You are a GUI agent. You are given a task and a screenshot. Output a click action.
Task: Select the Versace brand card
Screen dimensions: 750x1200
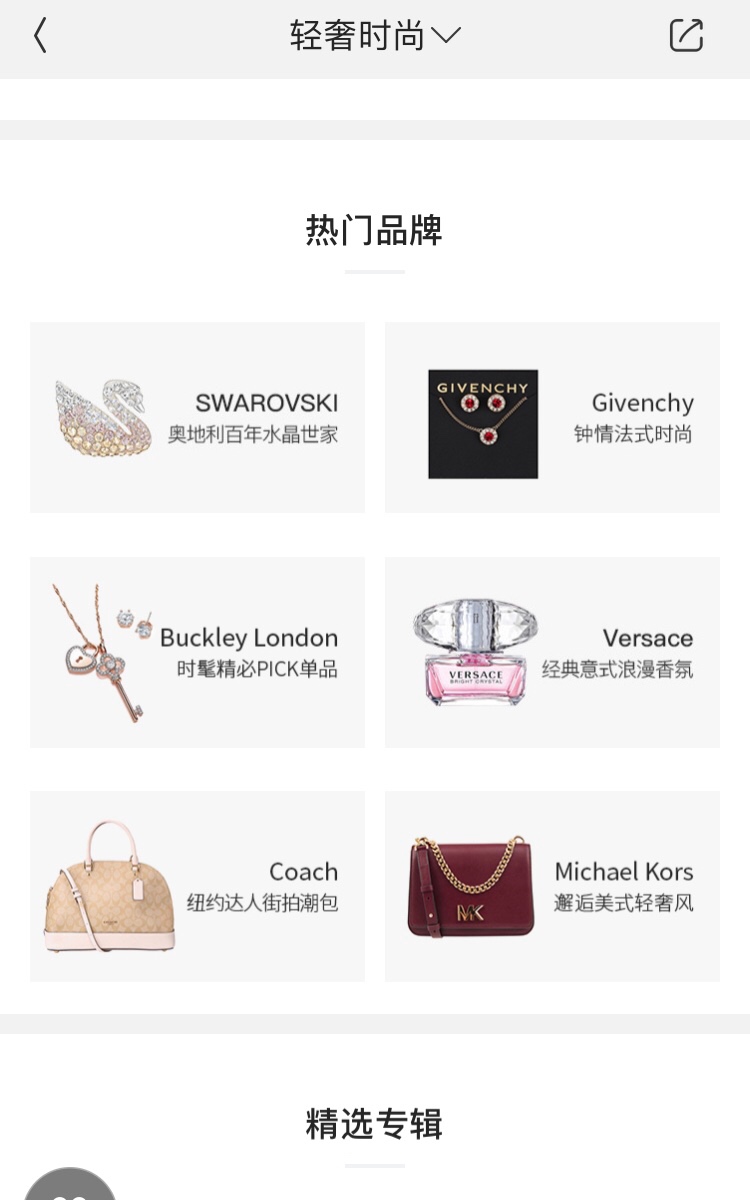point(552,652)
